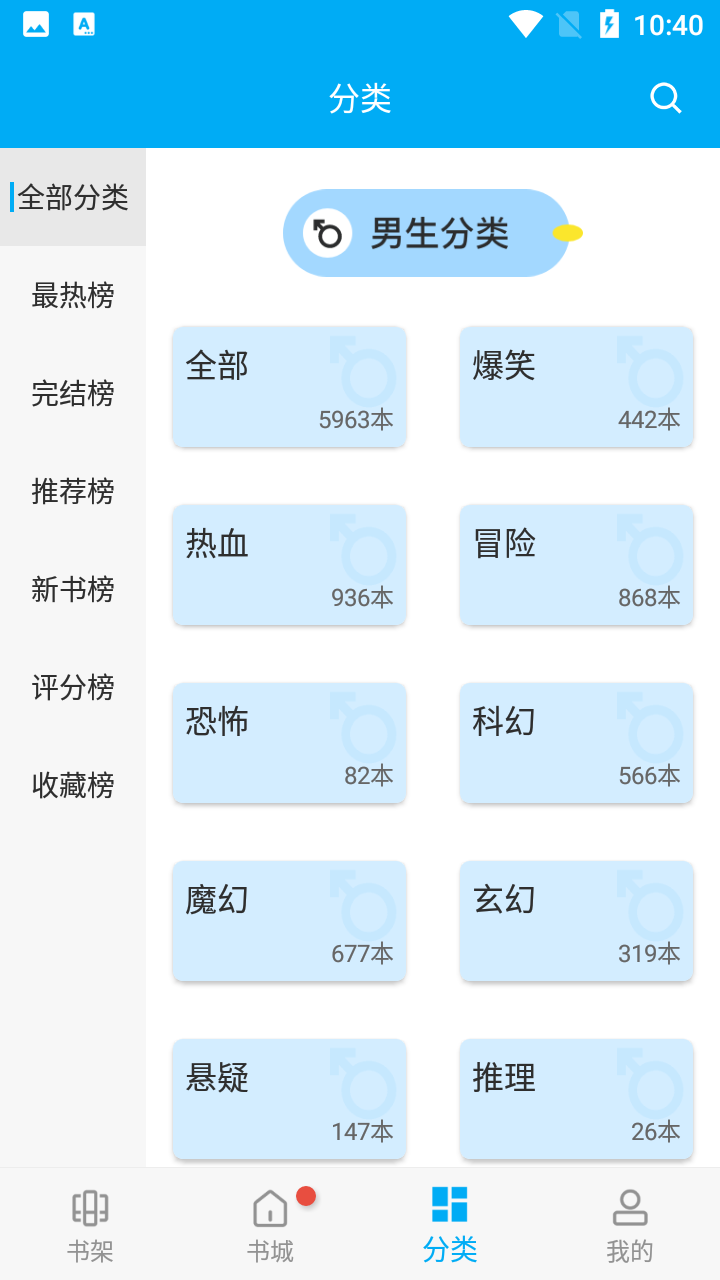Tap the search icon in the top bar
The width and height of the screenshot is (720, 1280).
665,97
